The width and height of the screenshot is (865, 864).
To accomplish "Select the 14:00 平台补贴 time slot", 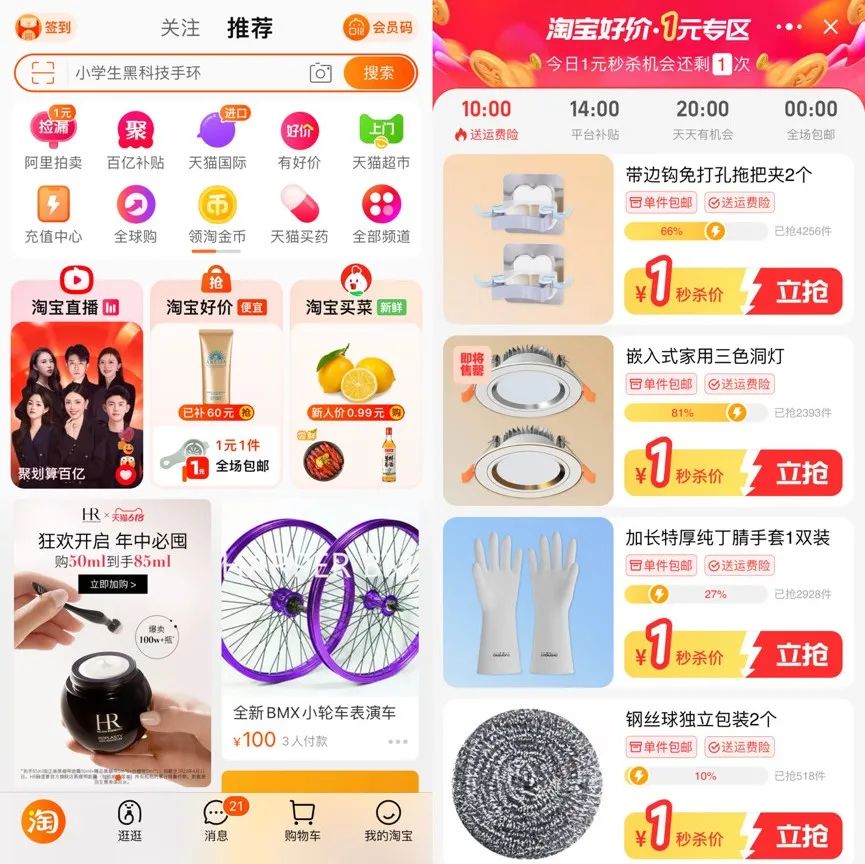I will 594,119.
